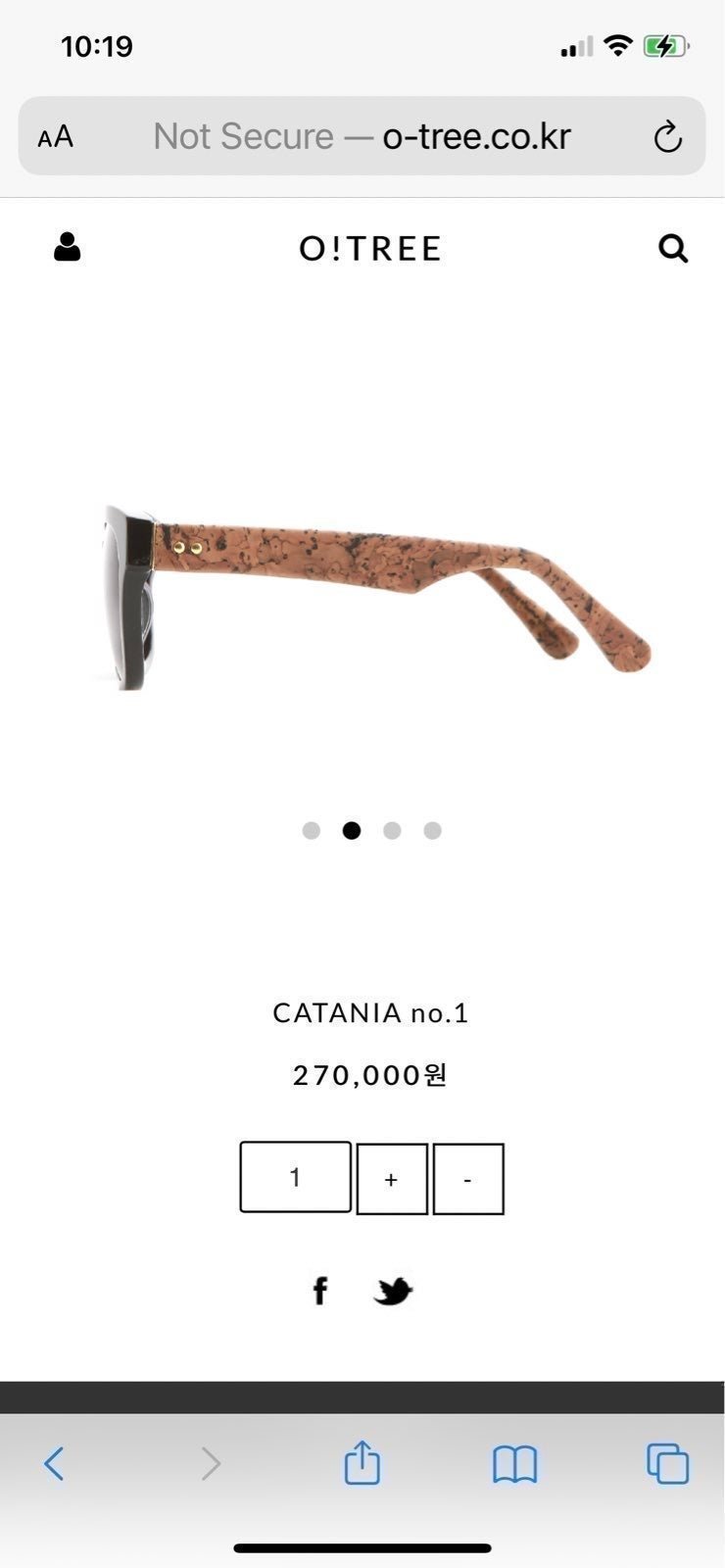Open the site search magnifier
Screen dimensions: 725x1568
(x=673, y=248)
